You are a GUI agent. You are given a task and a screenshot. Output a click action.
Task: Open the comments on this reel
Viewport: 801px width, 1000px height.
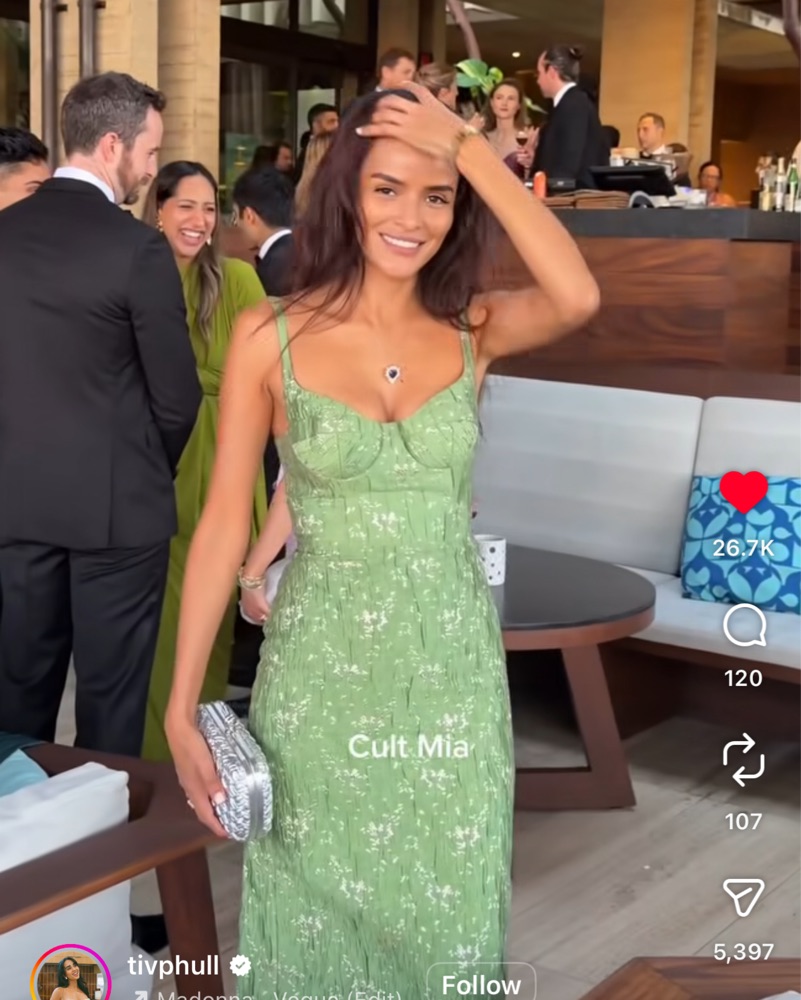coord(743,627)
